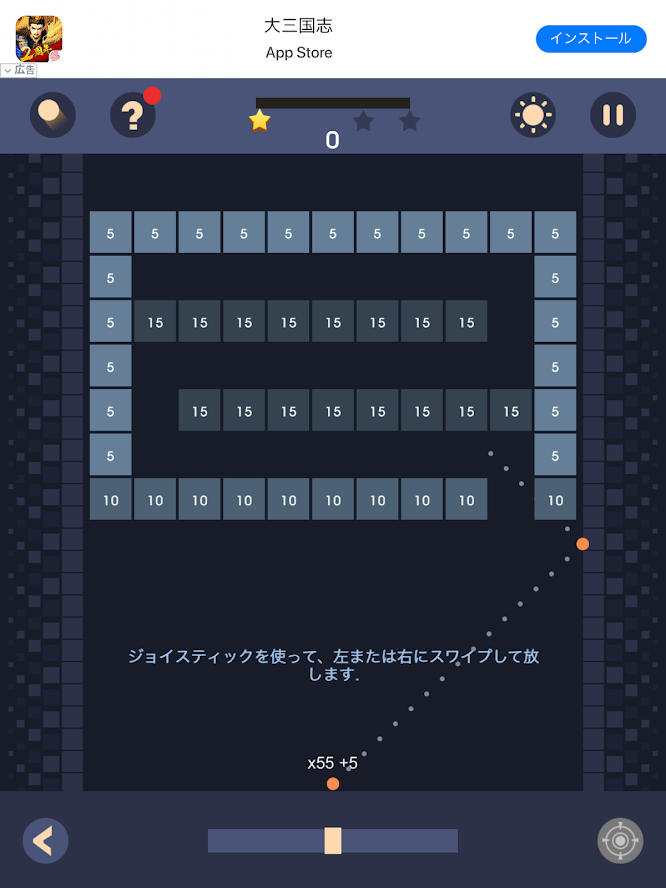Screen dimensions: 666x888
Task: Tap the ball skin icon
Action: click(52, 115)
